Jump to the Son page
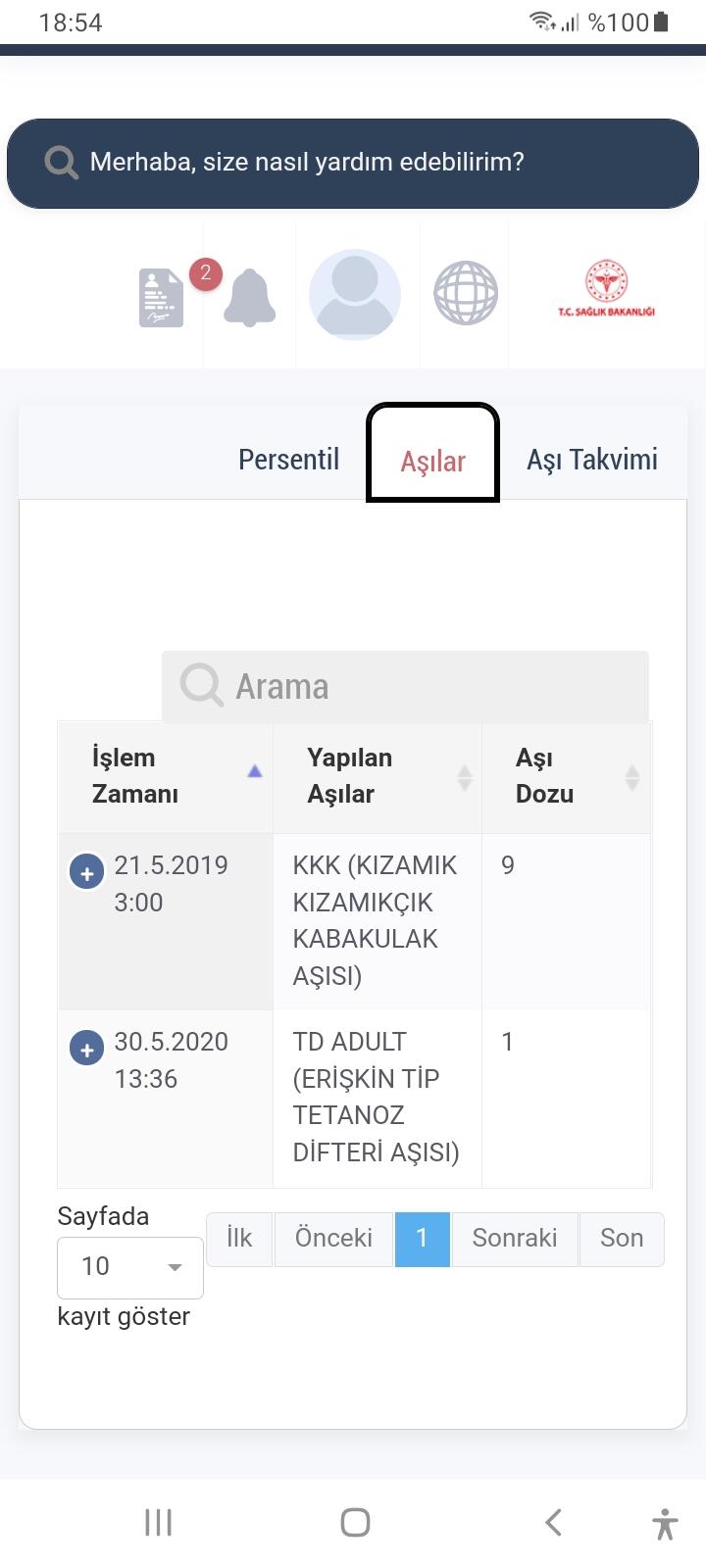The height and width of the screenshot is (1568, 706). [x=622, y=1239]
